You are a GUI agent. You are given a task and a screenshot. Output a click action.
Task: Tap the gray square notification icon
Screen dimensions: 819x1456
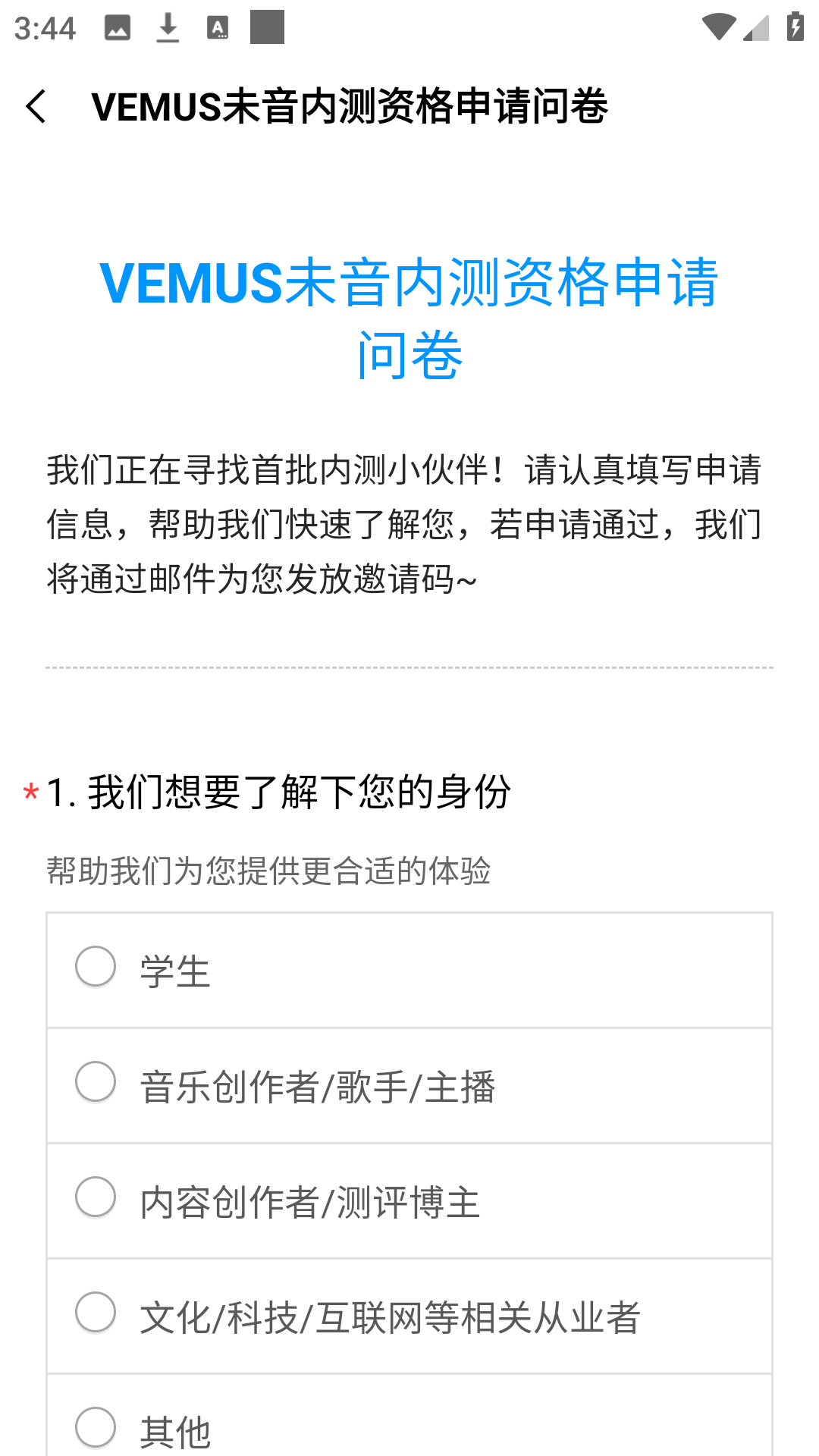click(x=267, y=29)
